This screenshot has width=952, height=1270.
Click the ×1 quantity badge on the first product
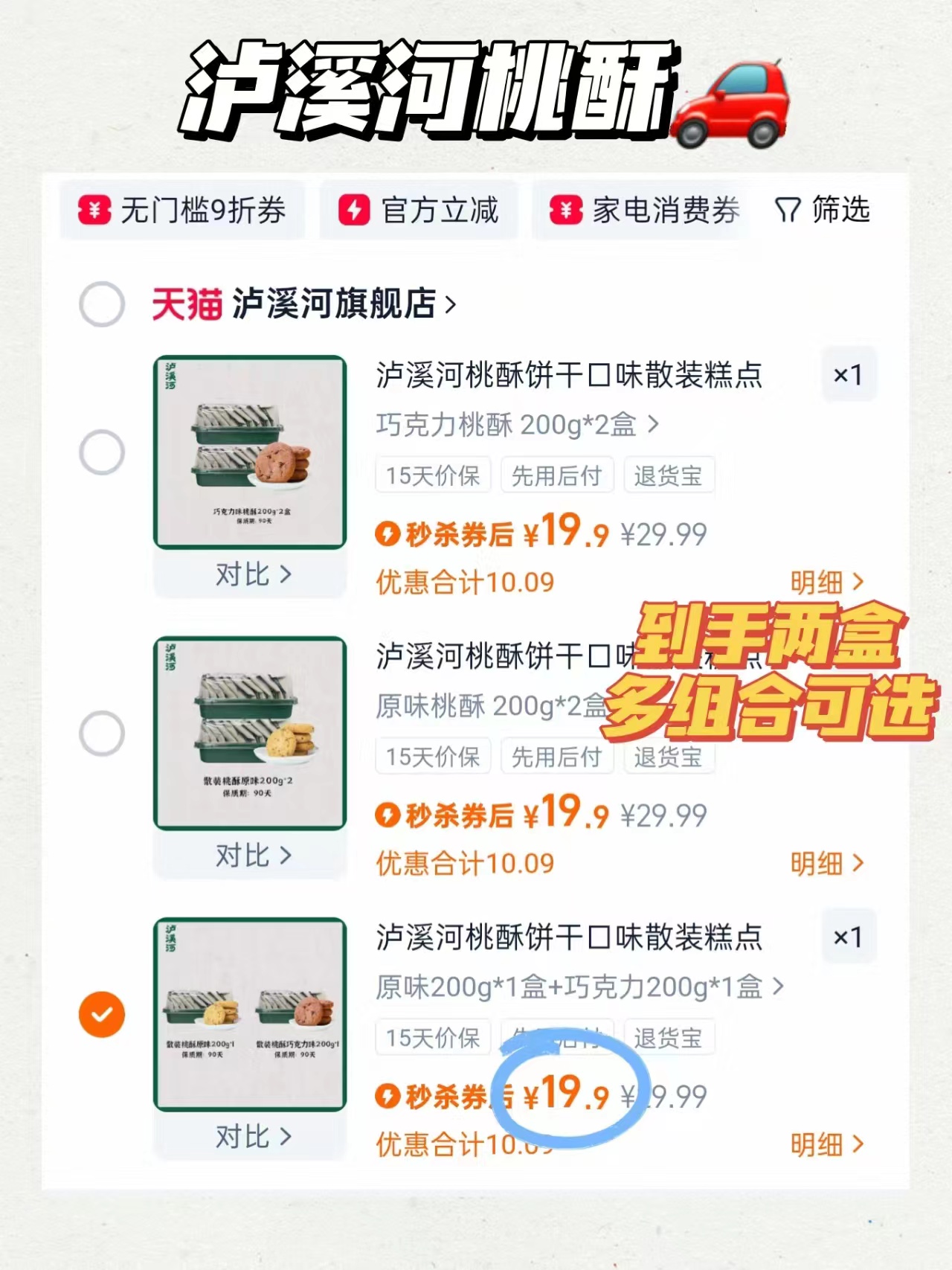point(849,376)
